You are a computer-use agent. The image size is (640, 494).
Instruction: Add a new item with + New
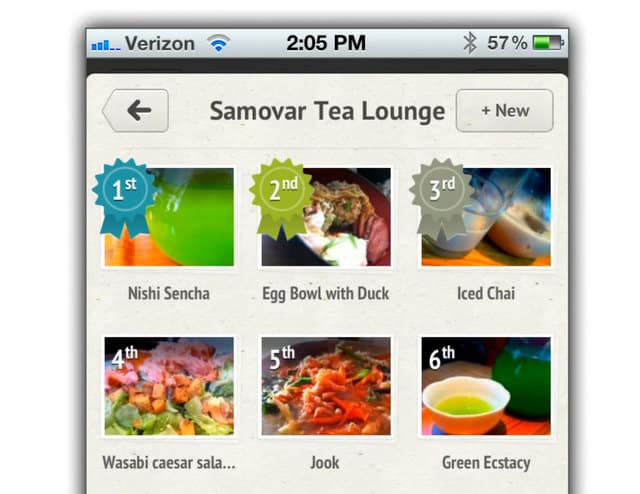point(504,111)
